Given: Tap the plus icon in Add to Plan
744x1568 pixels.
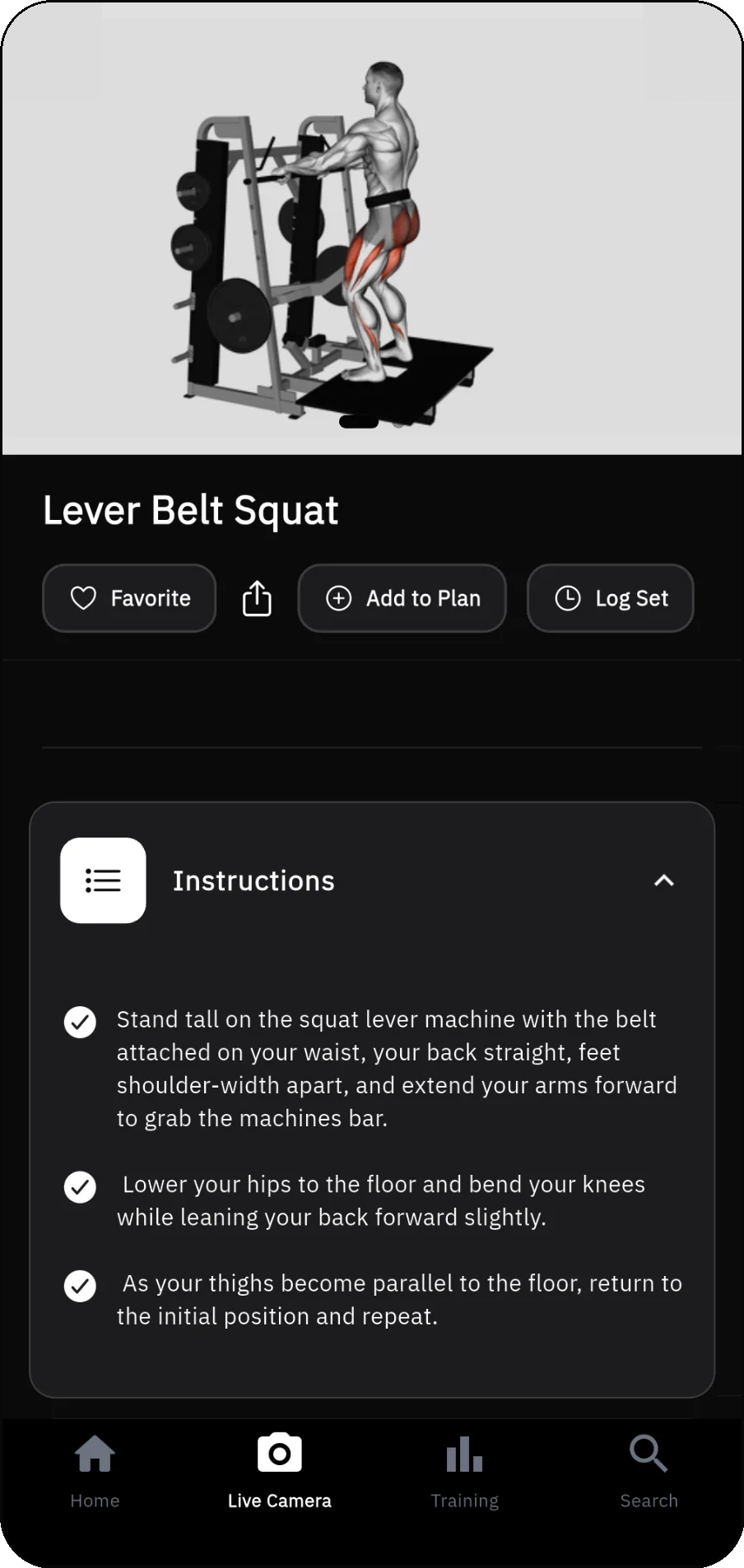Looking at the screenshot, I should (339, 598).
